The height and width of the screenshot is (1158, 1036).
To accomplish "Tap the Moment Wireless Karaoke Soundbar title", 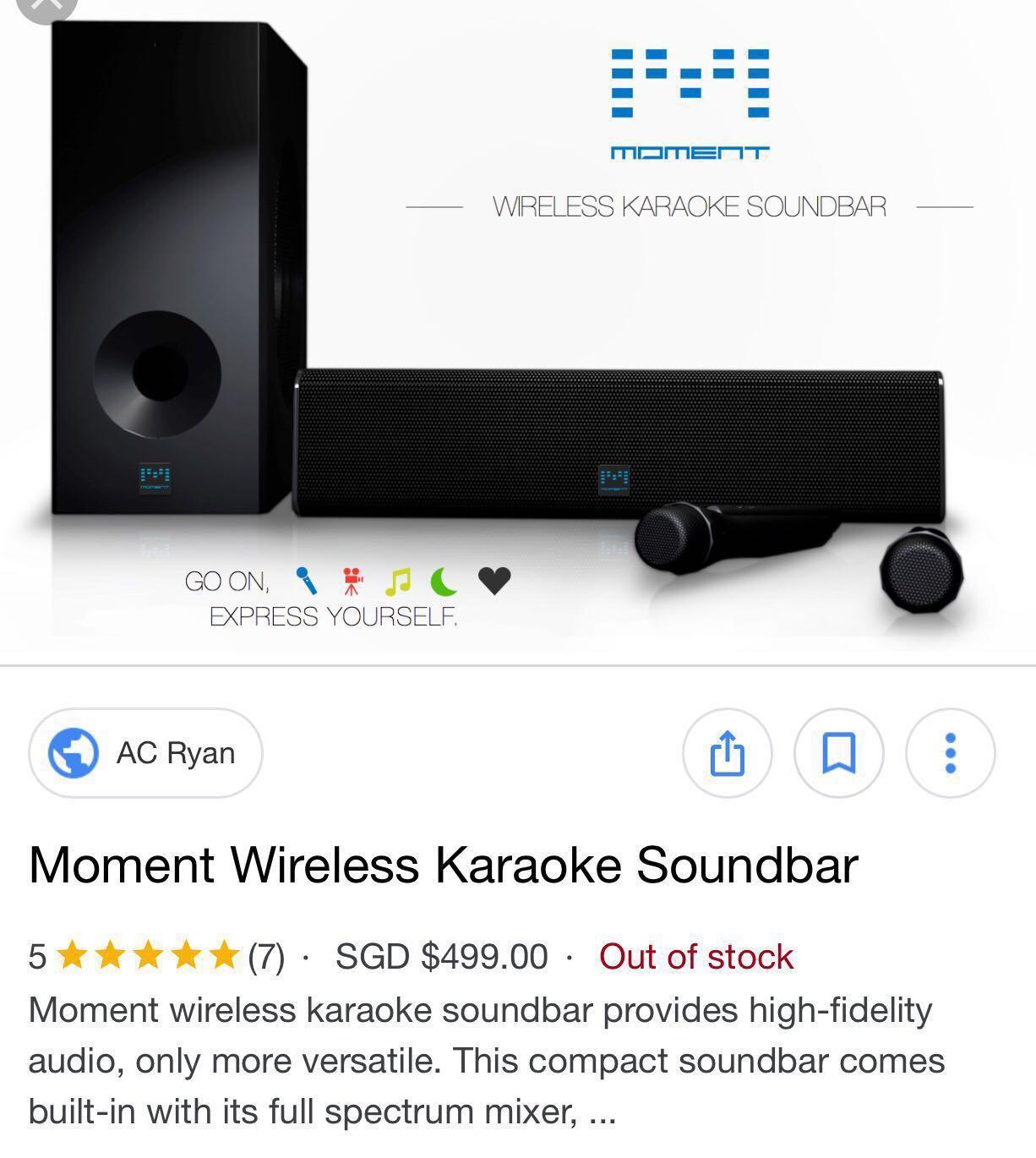I will coord(444,864).
